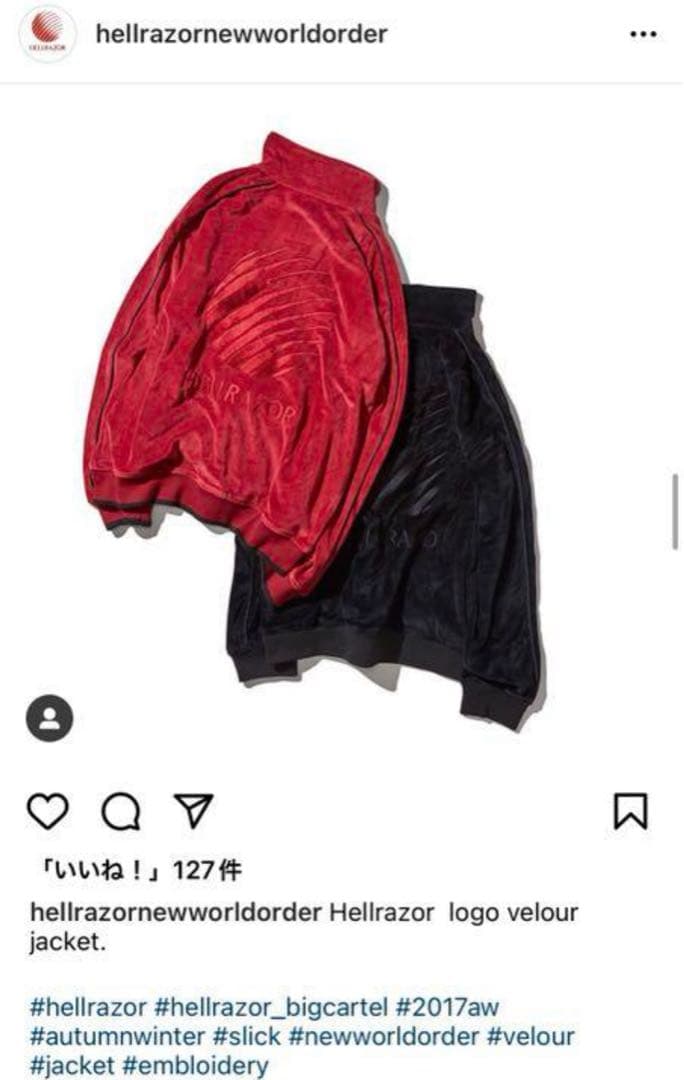
Task: Open hellrazornewworldorder profile from header username
Action: (241, 34)
